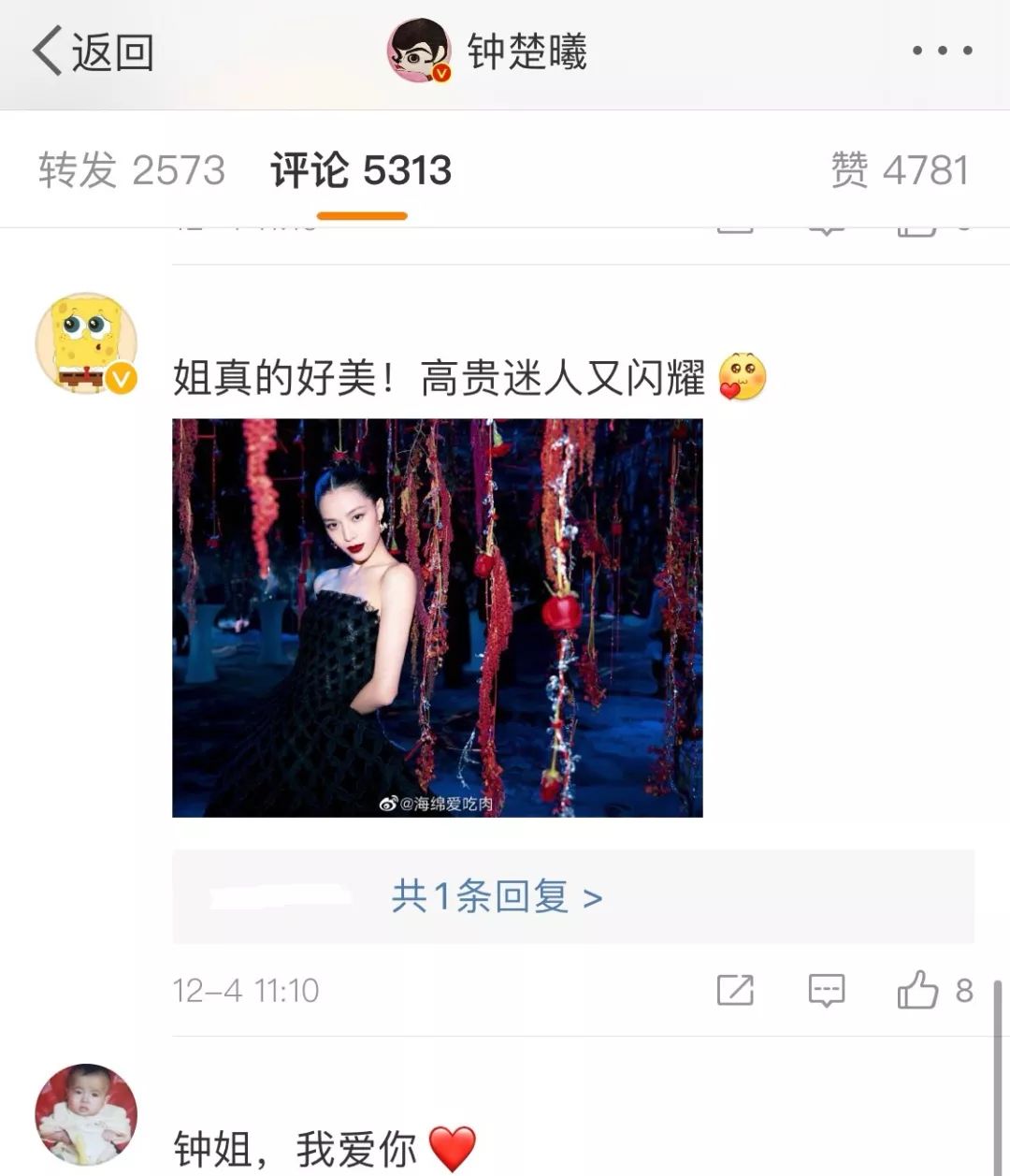Open the baby-photo avatar commenter's profile
Viewport: 1010px width, 1176px height.
pyautogui.click(x=86, y=1115)
